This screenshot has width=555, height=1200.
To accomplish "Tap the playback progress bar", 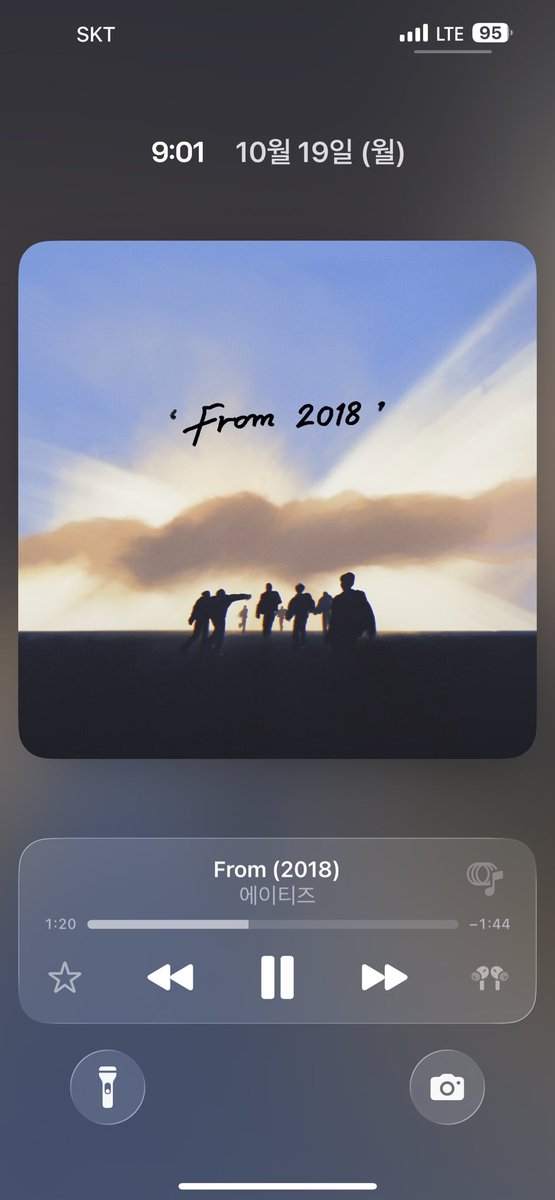I will pos(272,924).
